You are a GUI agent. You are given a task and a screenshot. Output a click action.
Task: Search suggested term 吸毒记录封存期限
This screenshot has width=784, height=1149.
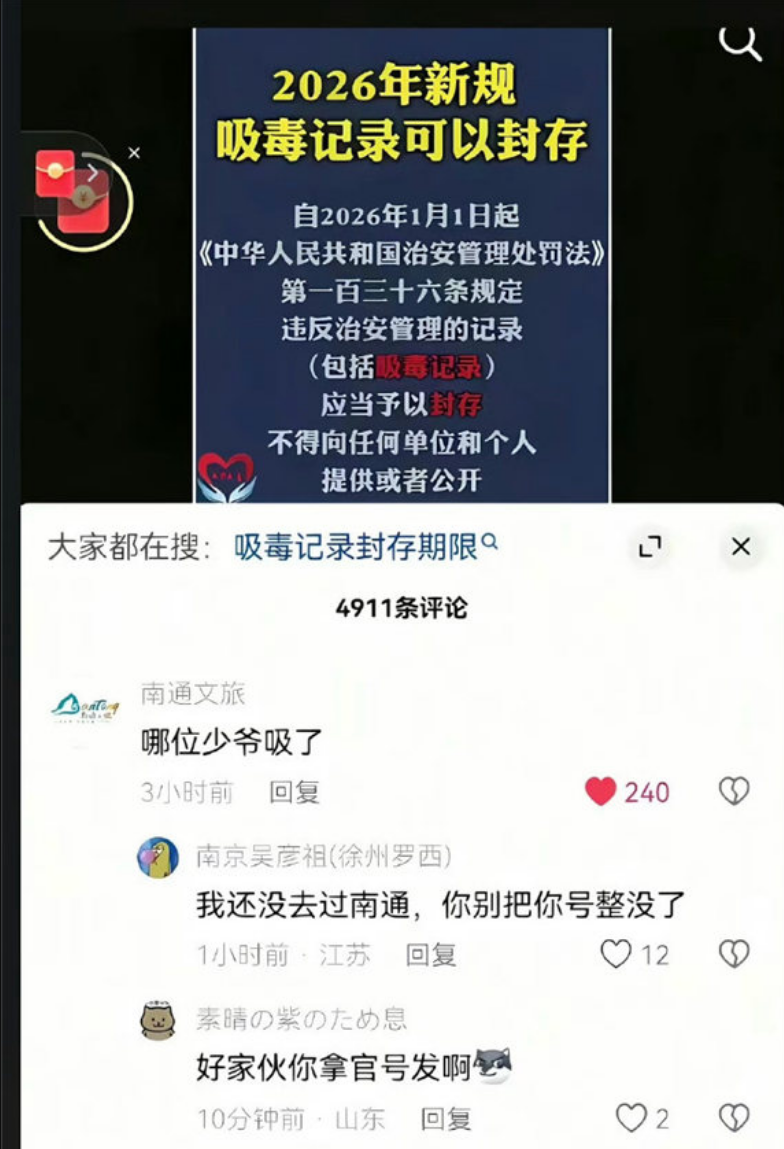(x=365, y=546)
